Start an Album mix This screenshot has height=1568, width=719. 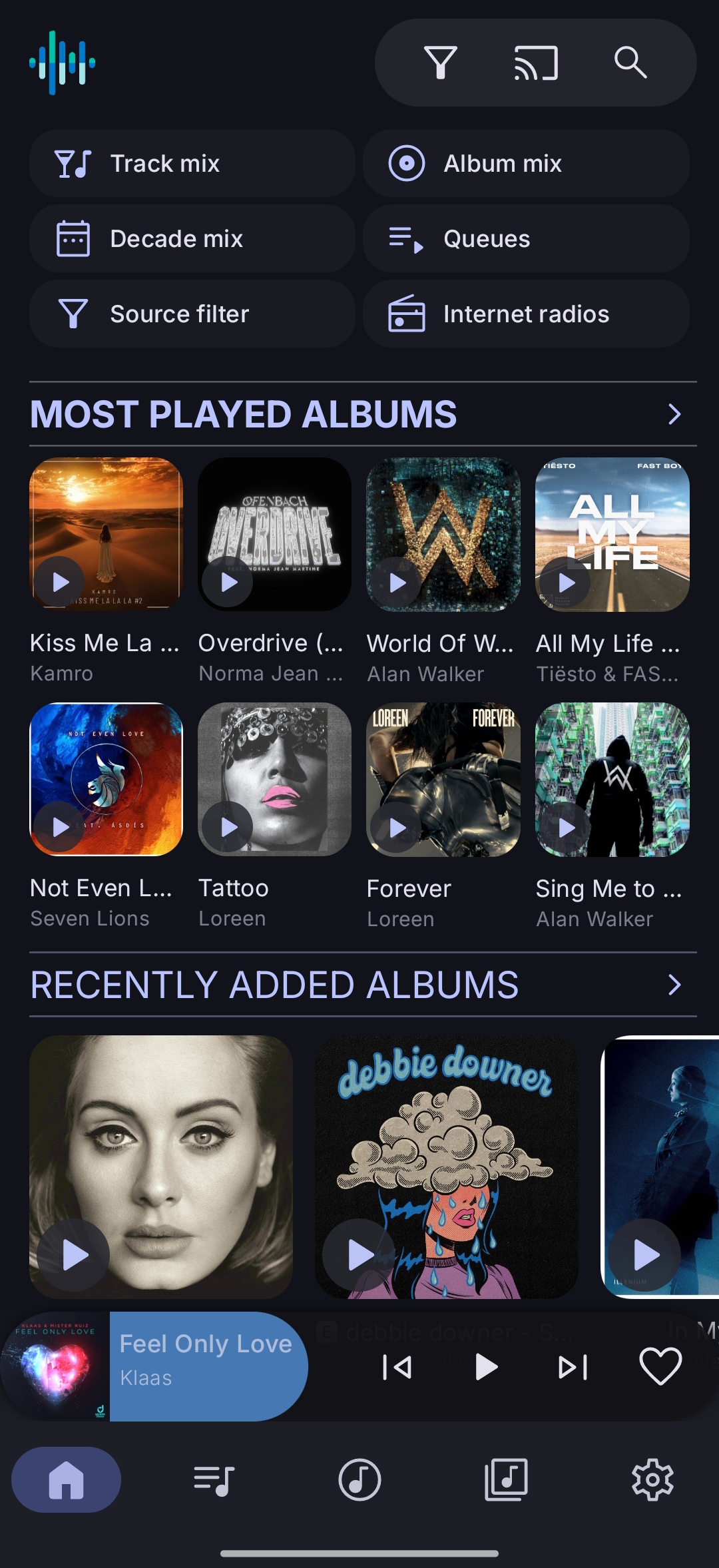pyautogui.click(x=526, y=163)
